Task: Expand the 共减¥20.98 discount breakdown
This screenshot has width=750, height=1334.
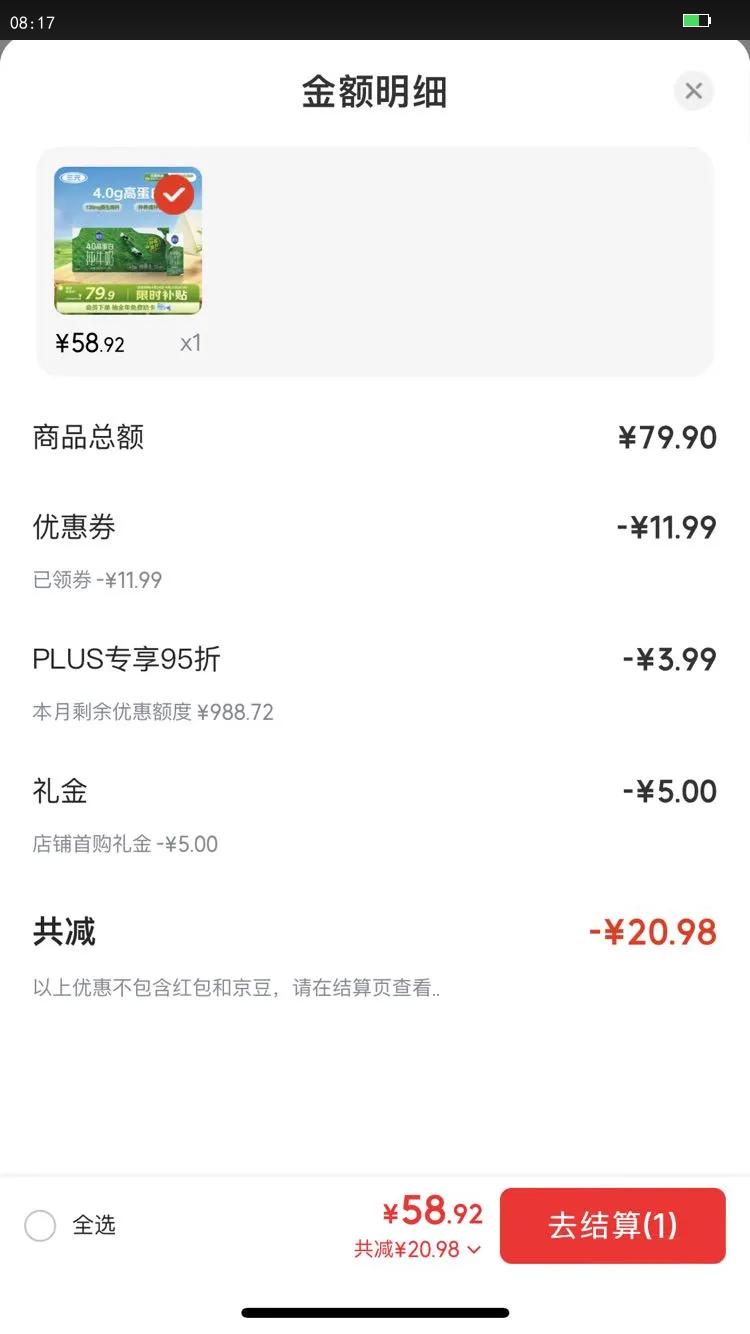Action: [x=415, y=1249]
